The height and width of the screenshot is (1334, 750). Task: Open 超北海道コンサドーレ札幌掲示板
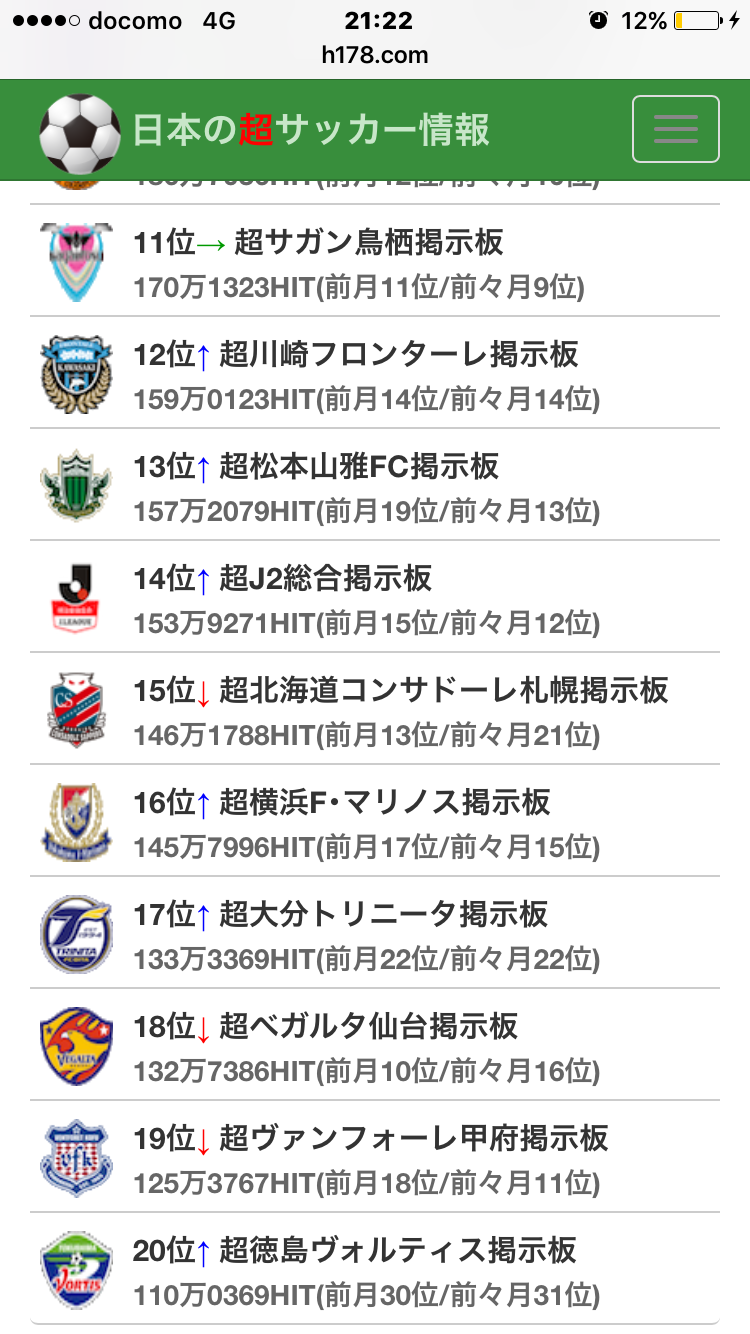pyautogui.click(x=443, y=691)
